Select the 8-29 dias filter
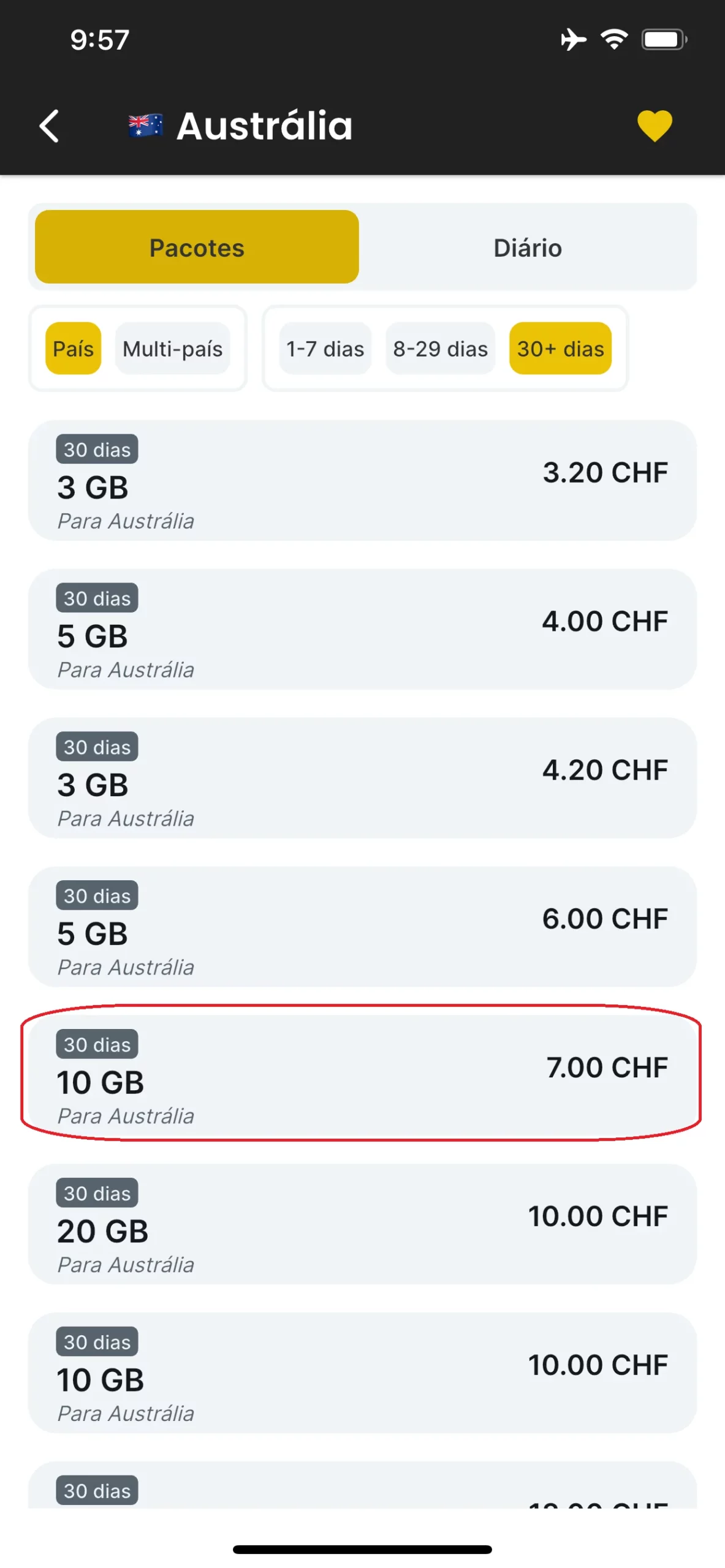This screenshot has width=725, height=1568. tap(440, 349)
